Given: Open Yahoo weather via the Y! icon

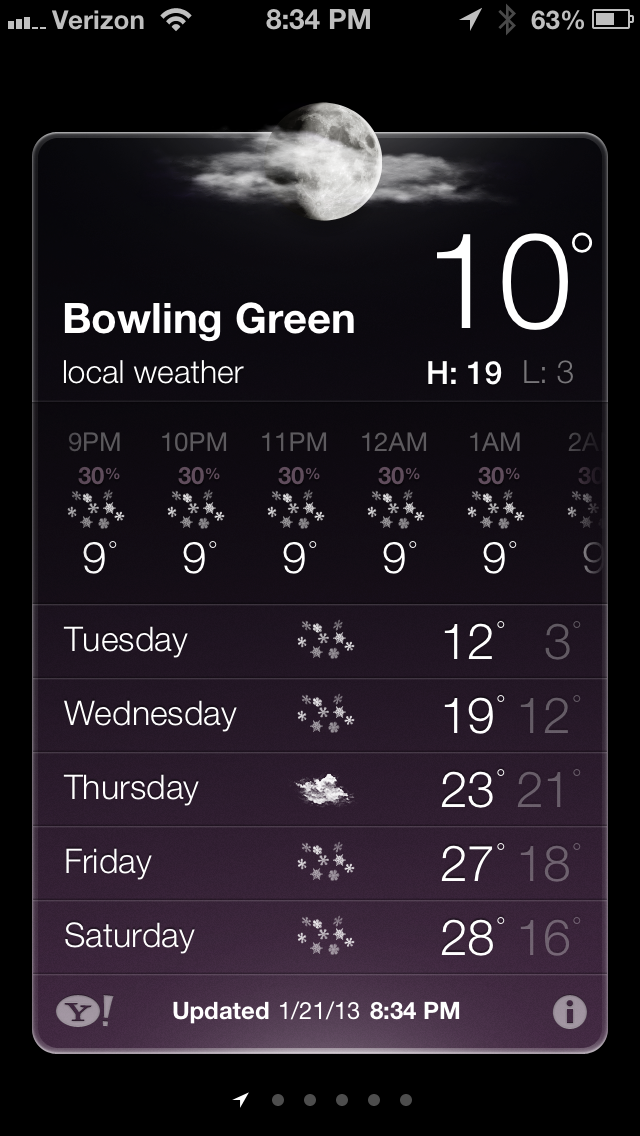Looking at the screenshot, I should coord(84,1012).
